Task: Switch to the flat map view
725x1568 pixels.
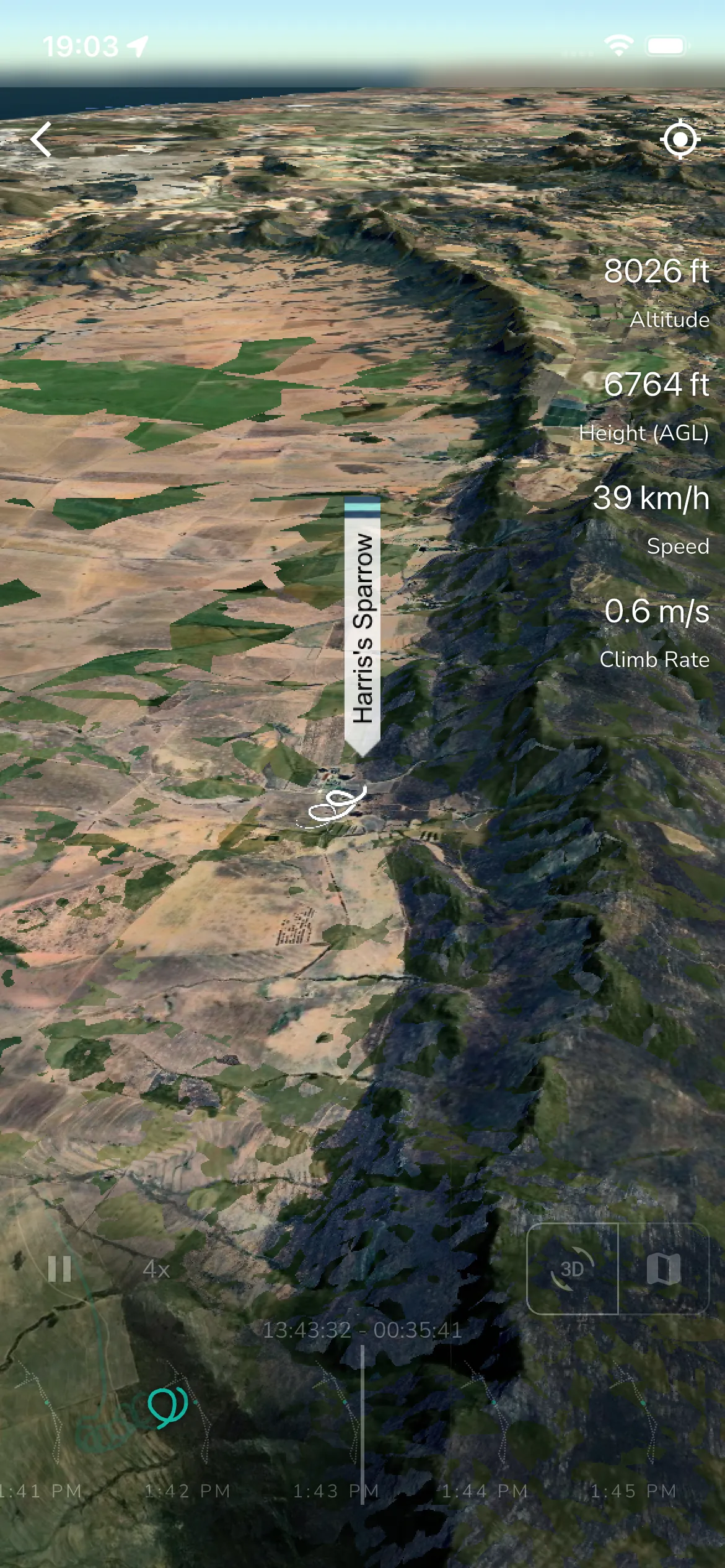Action: click(663, 1269)
